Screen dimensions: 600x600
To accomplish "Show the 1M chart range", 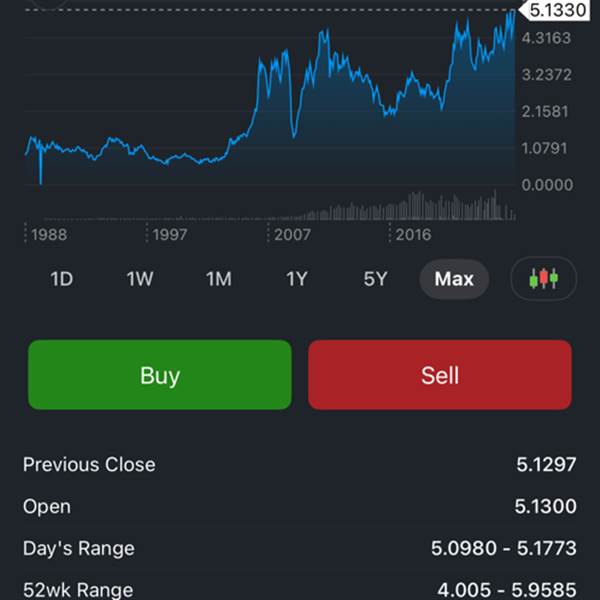I will [x=219, y=280].
